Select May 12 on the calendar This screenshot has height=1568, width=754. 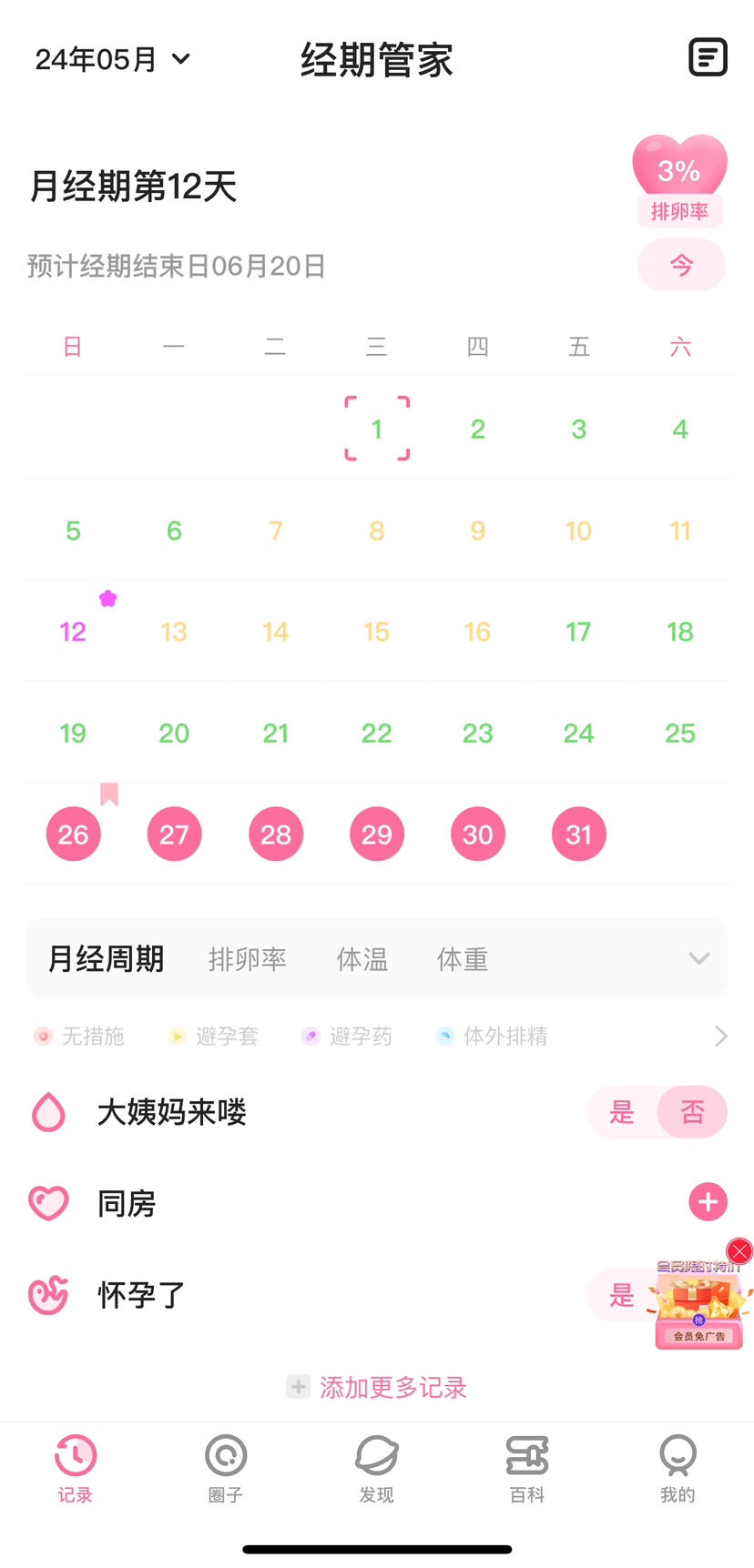point(73,632)
